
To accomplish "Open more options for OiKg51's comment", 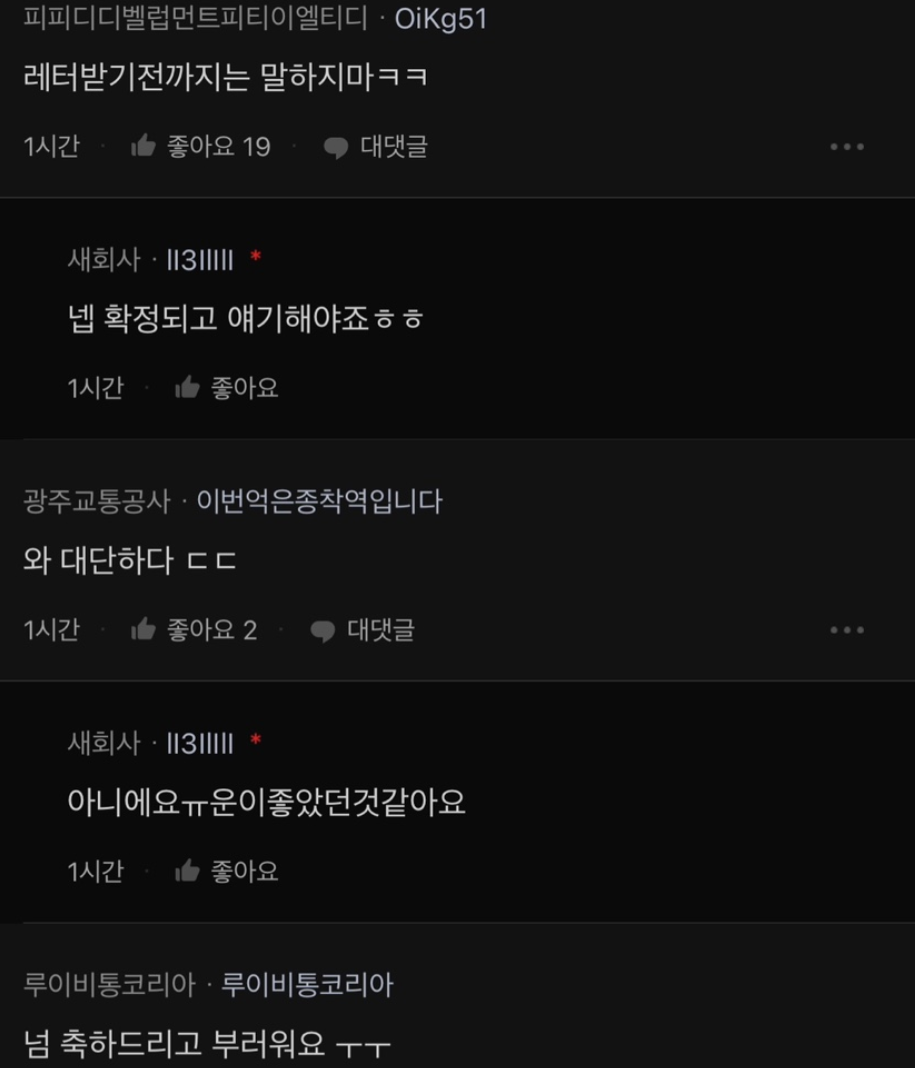I will 846,147.
